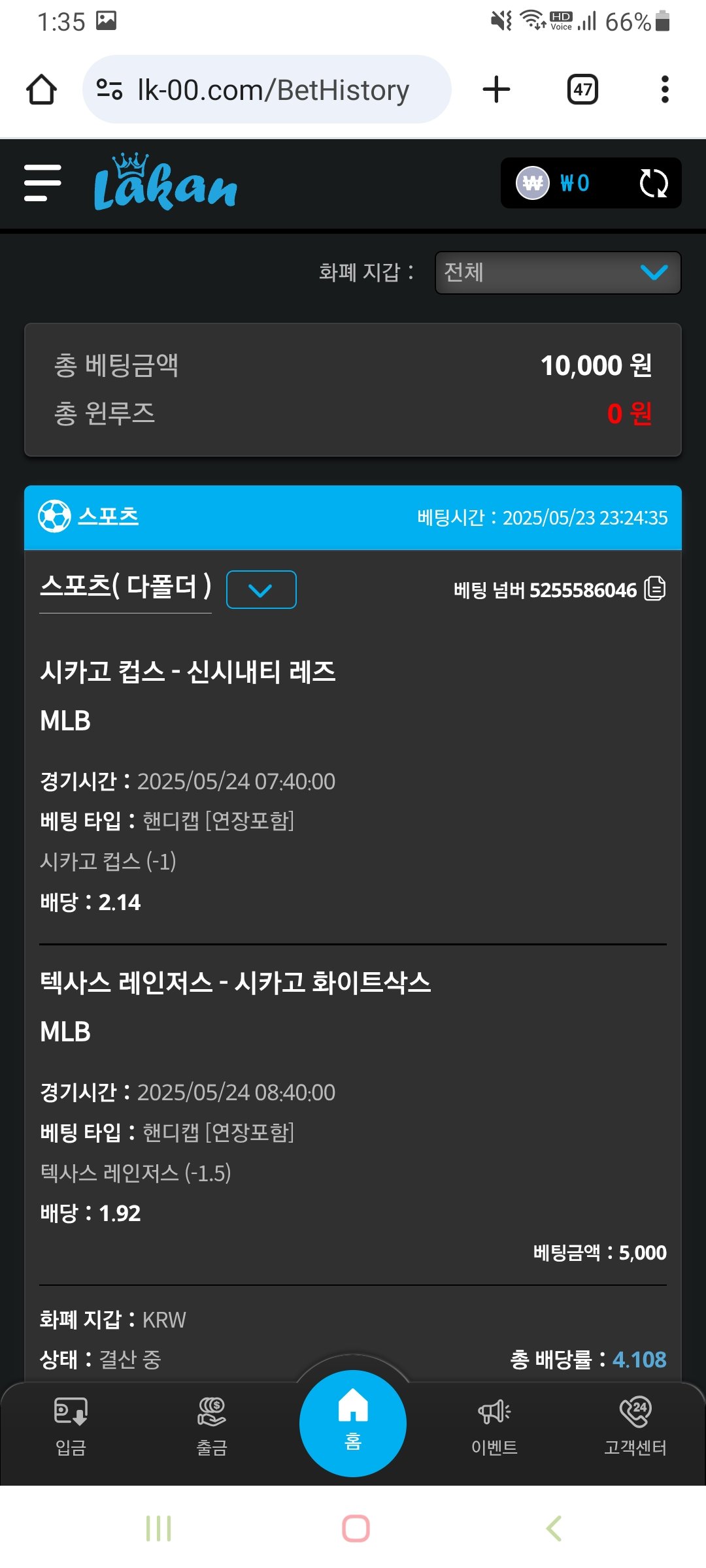Tap the system back button
This screenshot has height=1568, width=706.
(x=554, y=1528)
